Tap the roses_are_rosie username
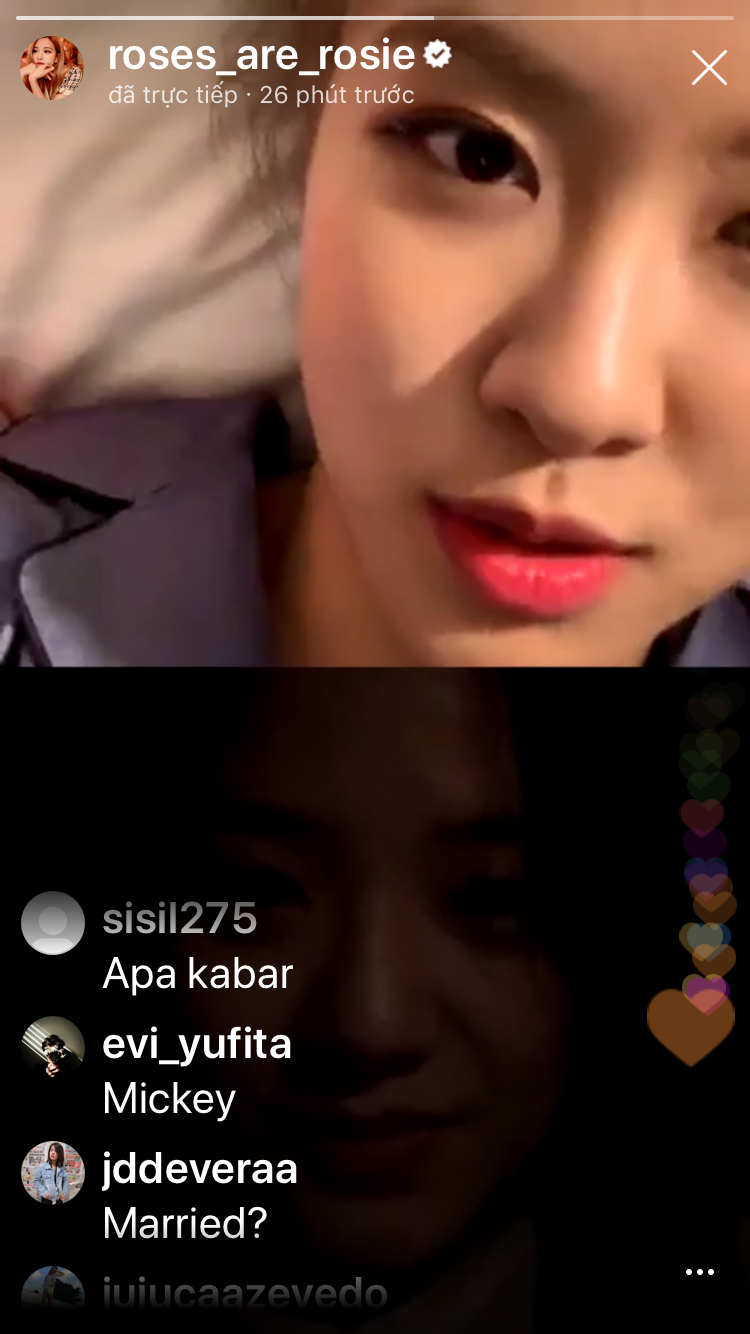 261,56
